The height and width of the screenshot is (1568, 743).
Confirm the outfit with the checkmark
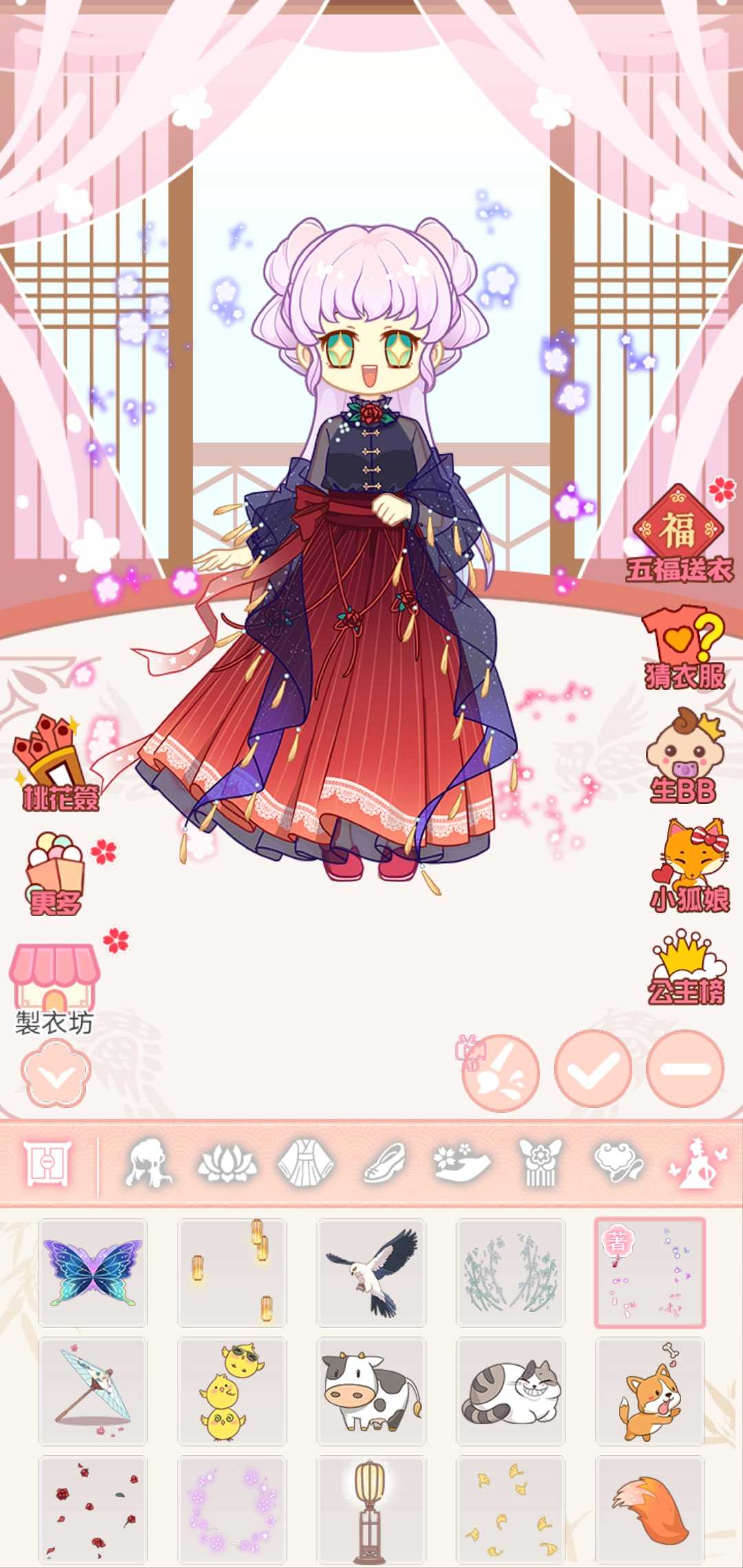(593, 1069)
